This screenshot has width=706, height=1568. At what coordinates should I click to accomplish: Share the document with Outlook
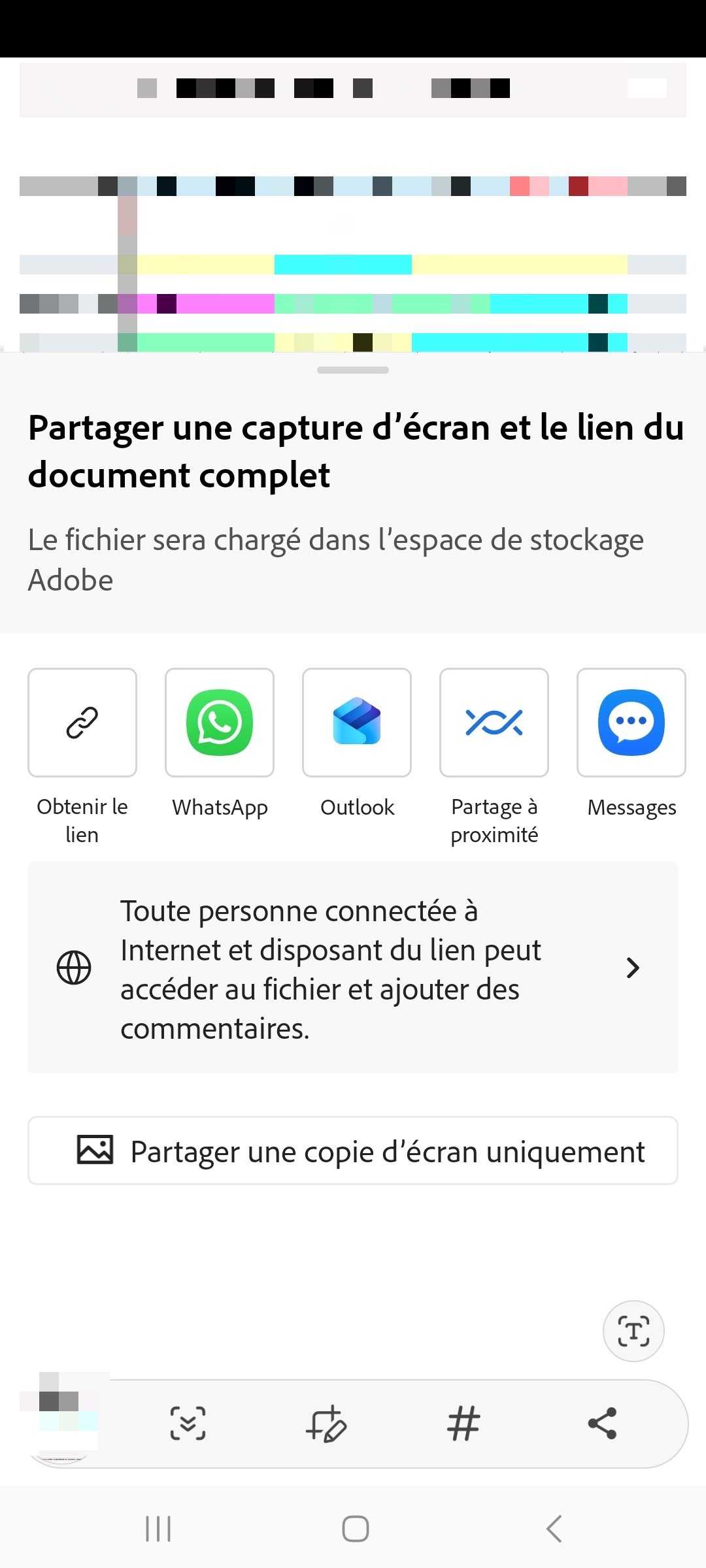[357, 723]
